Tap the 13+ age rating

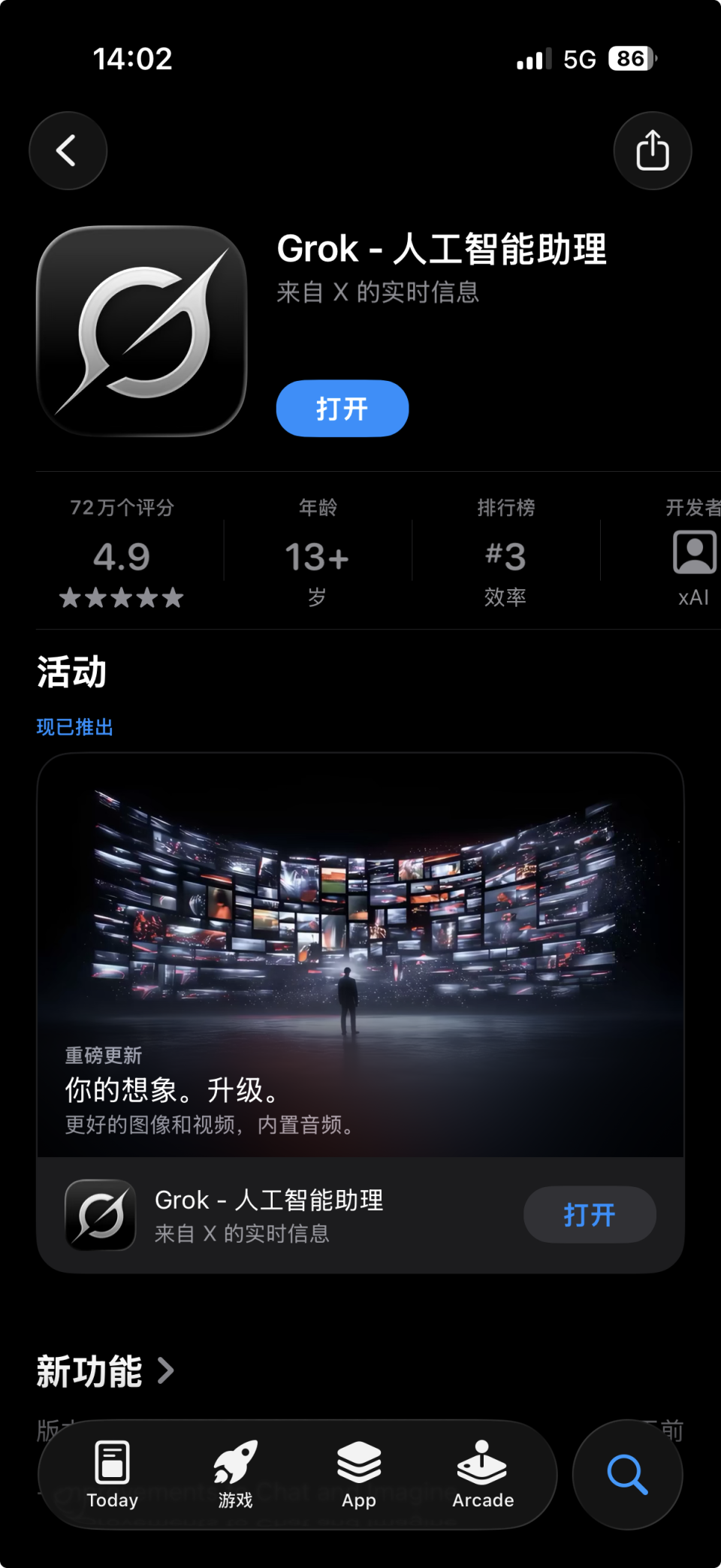click(x=316, y=554)
